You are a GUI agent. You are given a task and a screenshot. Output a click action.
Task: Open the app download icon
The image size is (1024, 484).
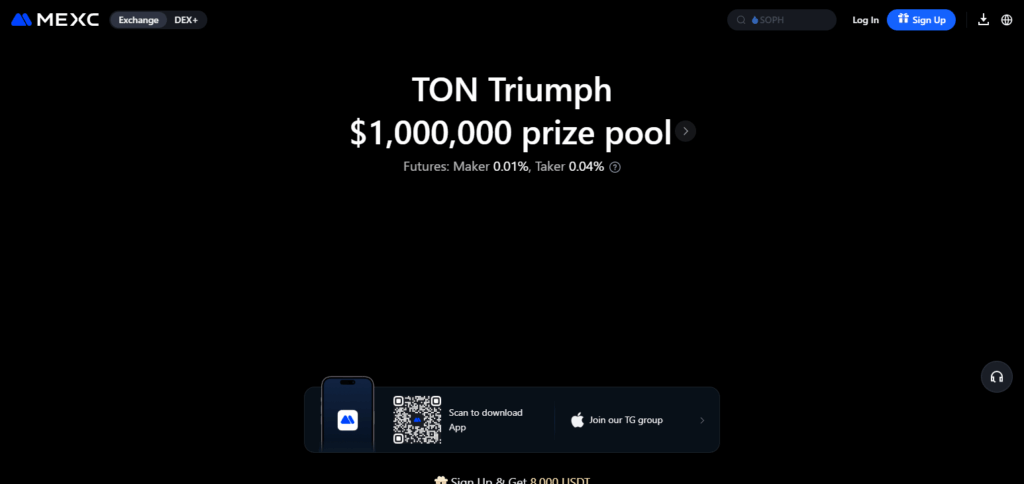coord(983,20)
